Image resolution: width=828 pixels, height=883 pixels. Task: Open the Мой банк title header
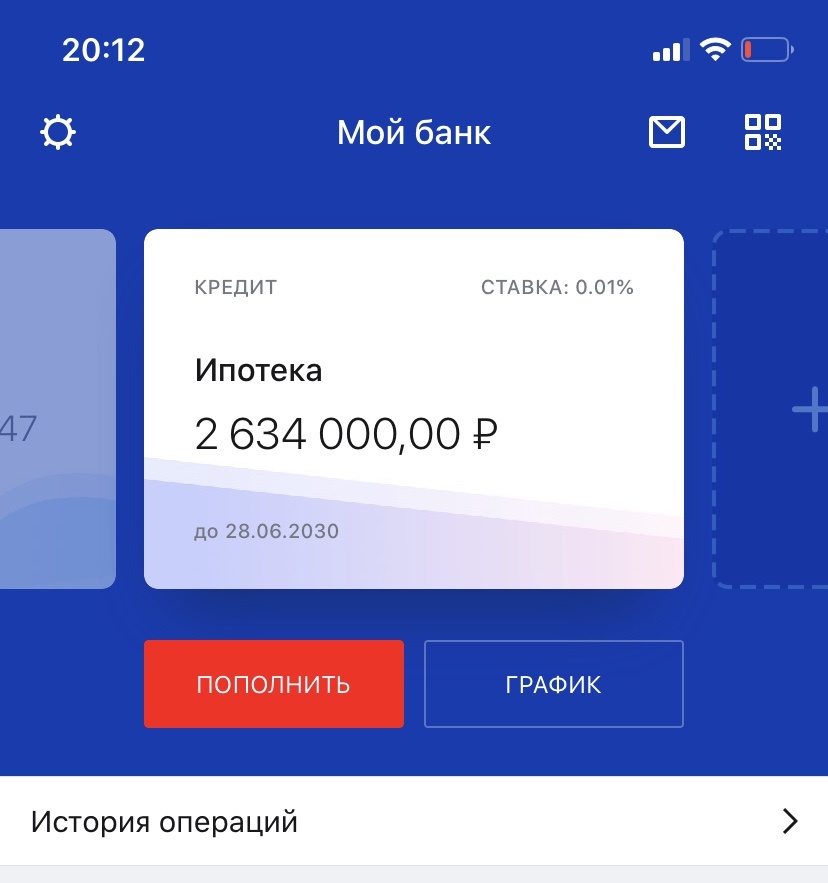click(x=414, y=131)
